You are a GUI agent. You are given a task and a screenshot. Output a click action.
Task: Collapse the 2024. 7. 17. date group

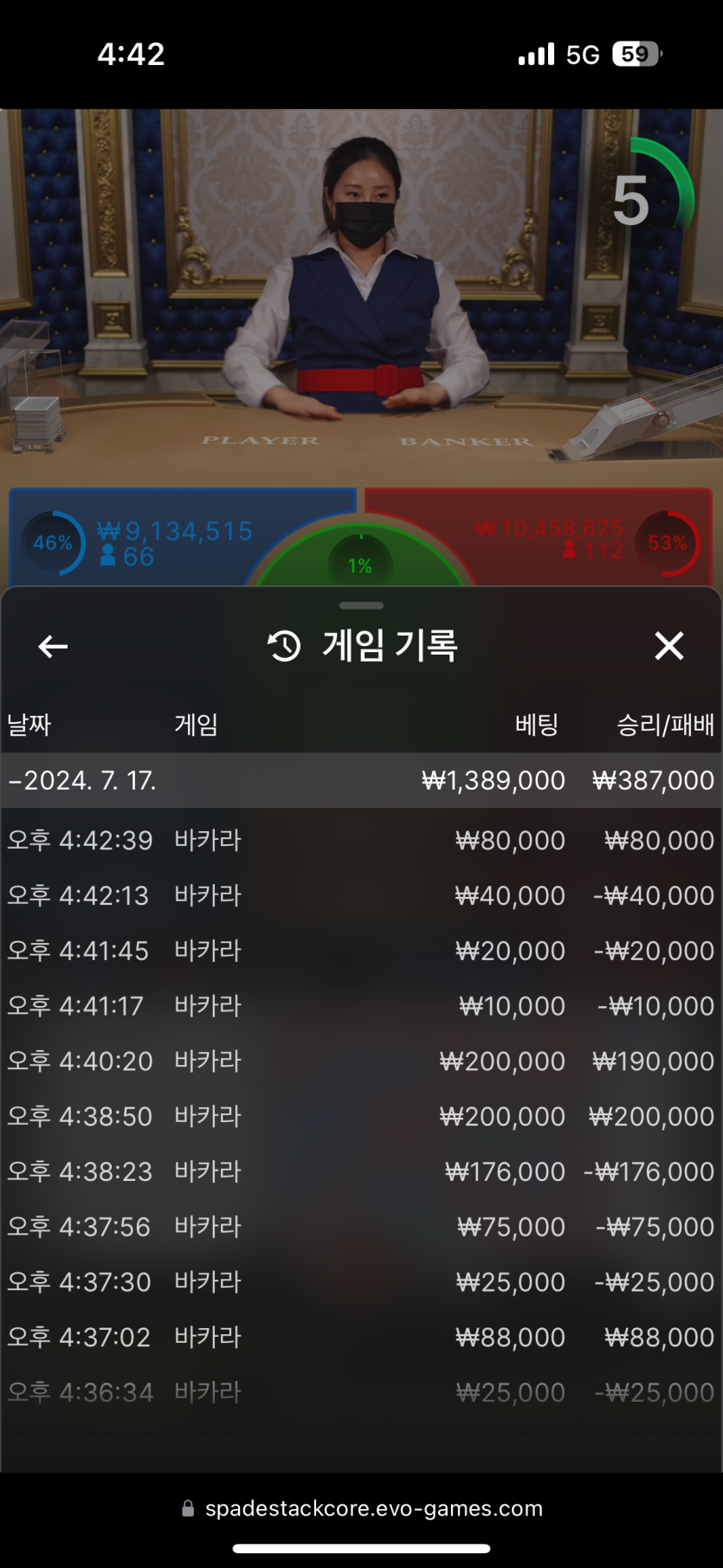click(x=82, y=780)
